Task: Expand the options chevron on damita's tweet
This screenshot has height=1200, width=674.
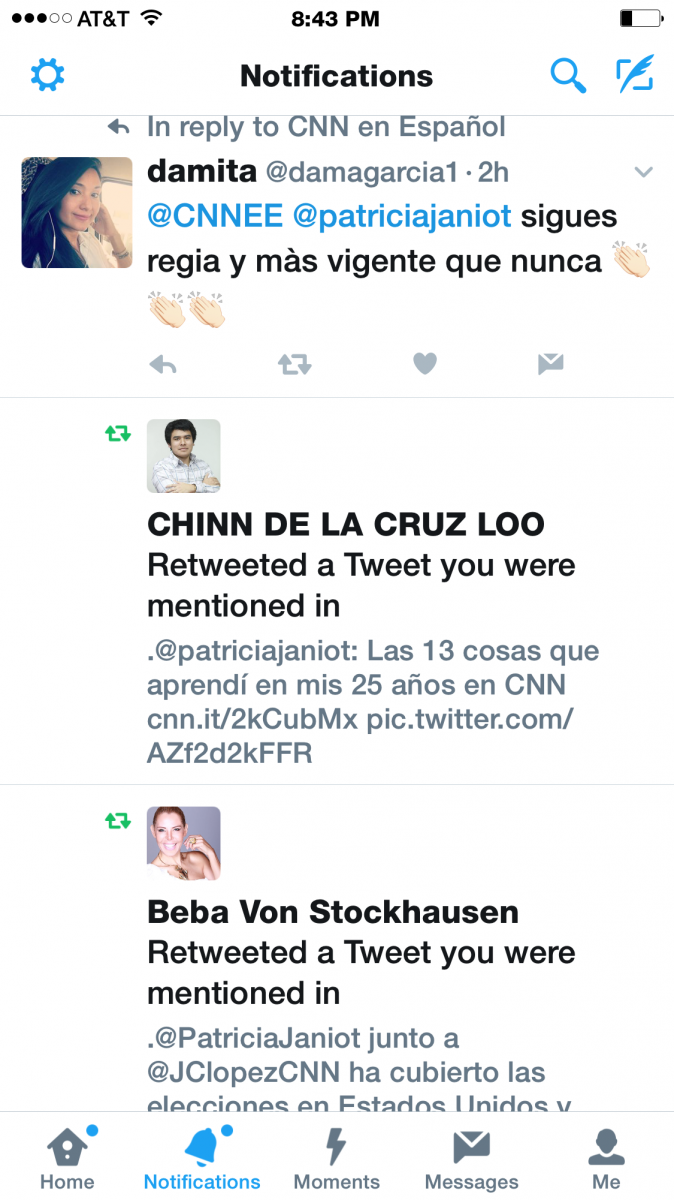Action: tap(644, 173)
